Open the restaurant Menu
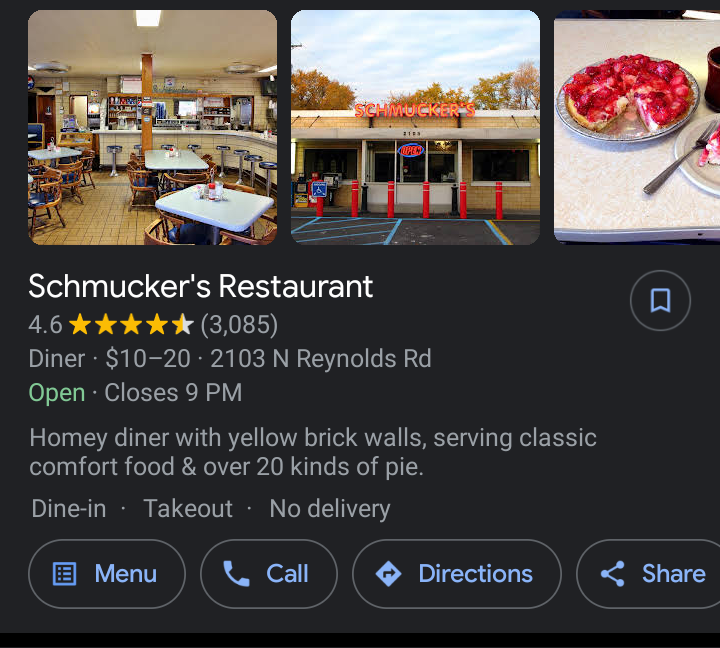 (107, 574)
